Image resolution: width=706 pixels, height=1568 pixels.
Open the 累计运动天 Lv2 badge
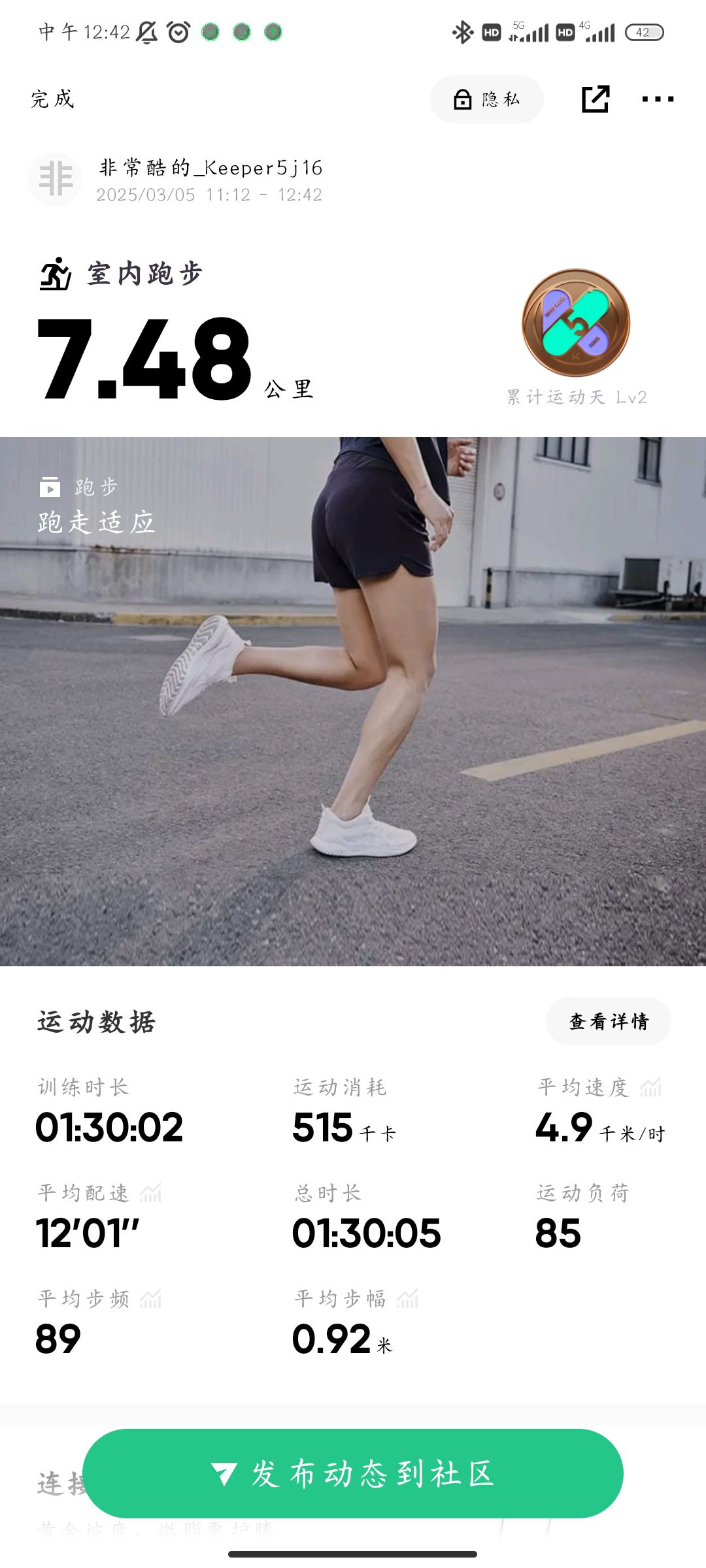click(x=576, y=323)
